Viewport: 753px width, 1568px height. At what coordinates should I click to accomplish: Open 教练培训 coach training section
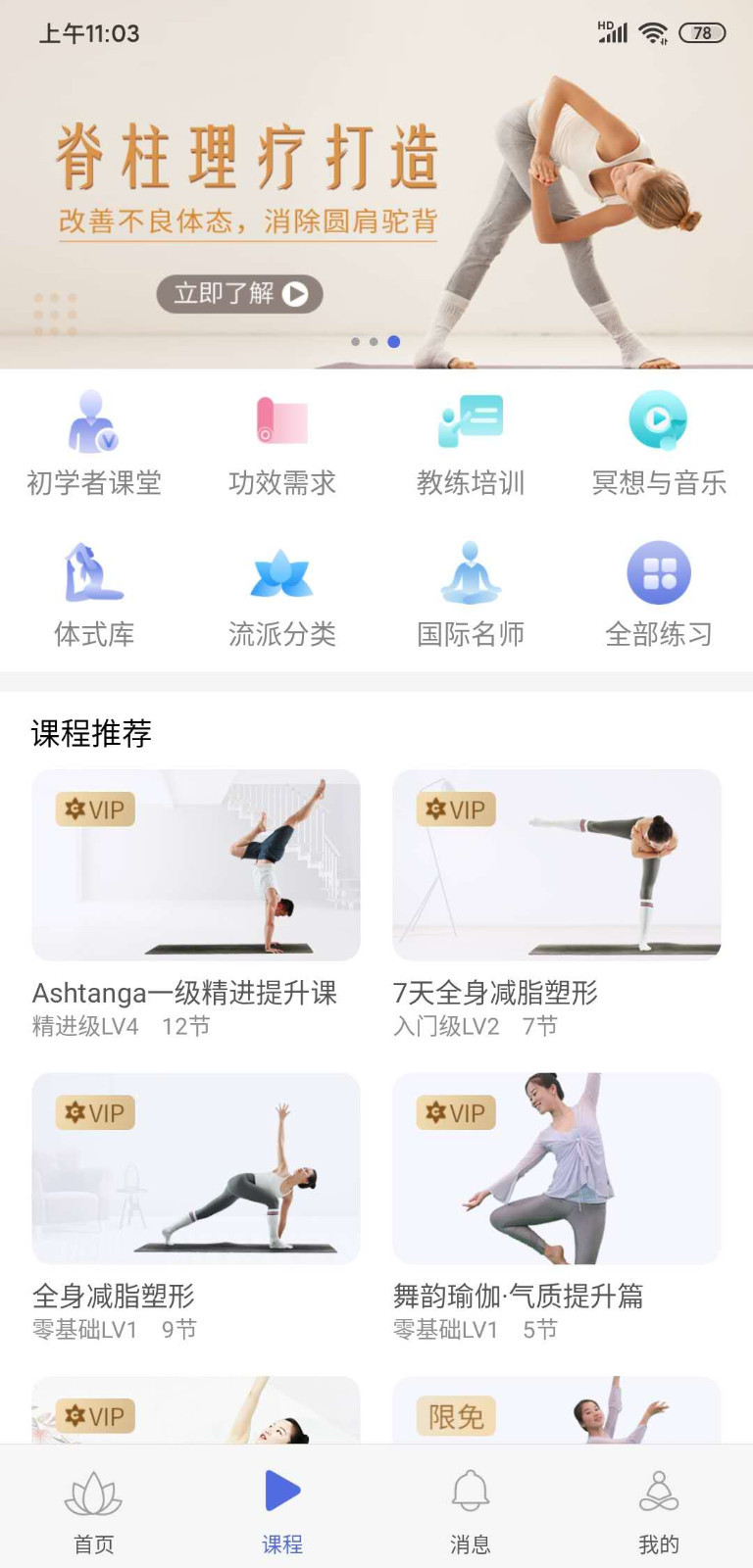(x=471, y=441)
